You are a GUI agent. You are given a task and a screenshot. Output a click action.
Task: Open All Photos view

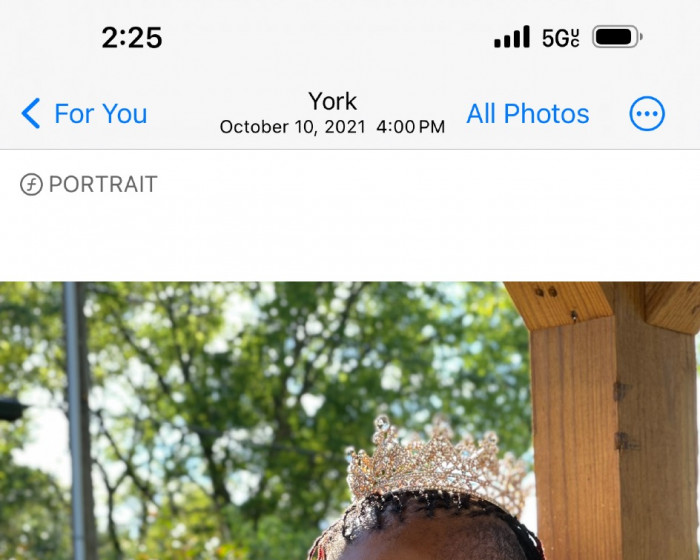(527, 114)
